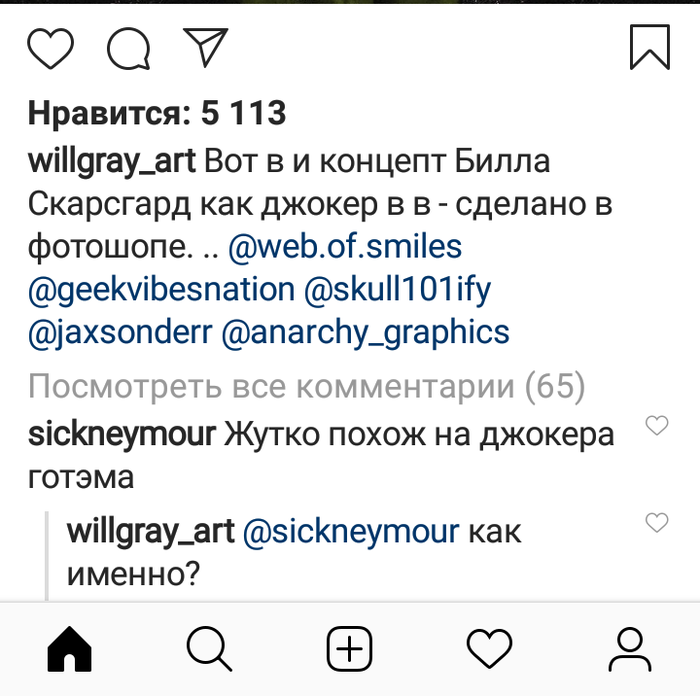Switch to the Search tab
Image resolution: width=700 pixels, height=696 pixels.
(x=209, y=650)
